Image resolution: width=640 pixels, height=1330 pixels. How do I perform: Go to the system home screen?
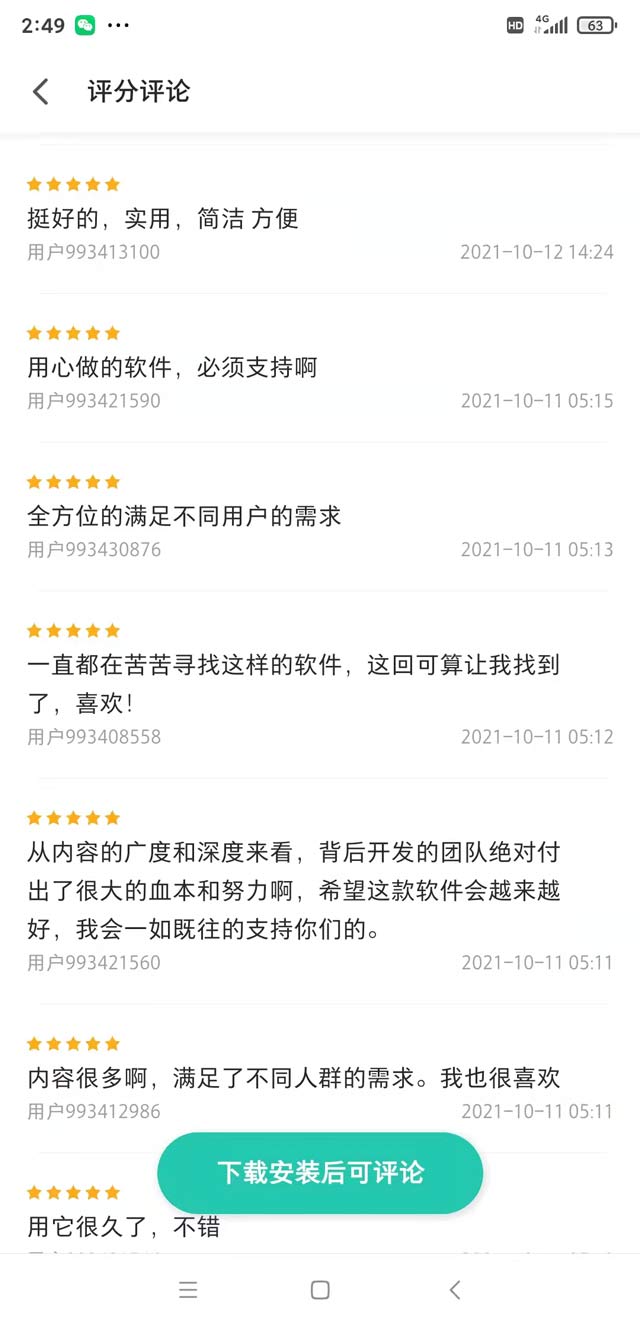coord(320,1290)
